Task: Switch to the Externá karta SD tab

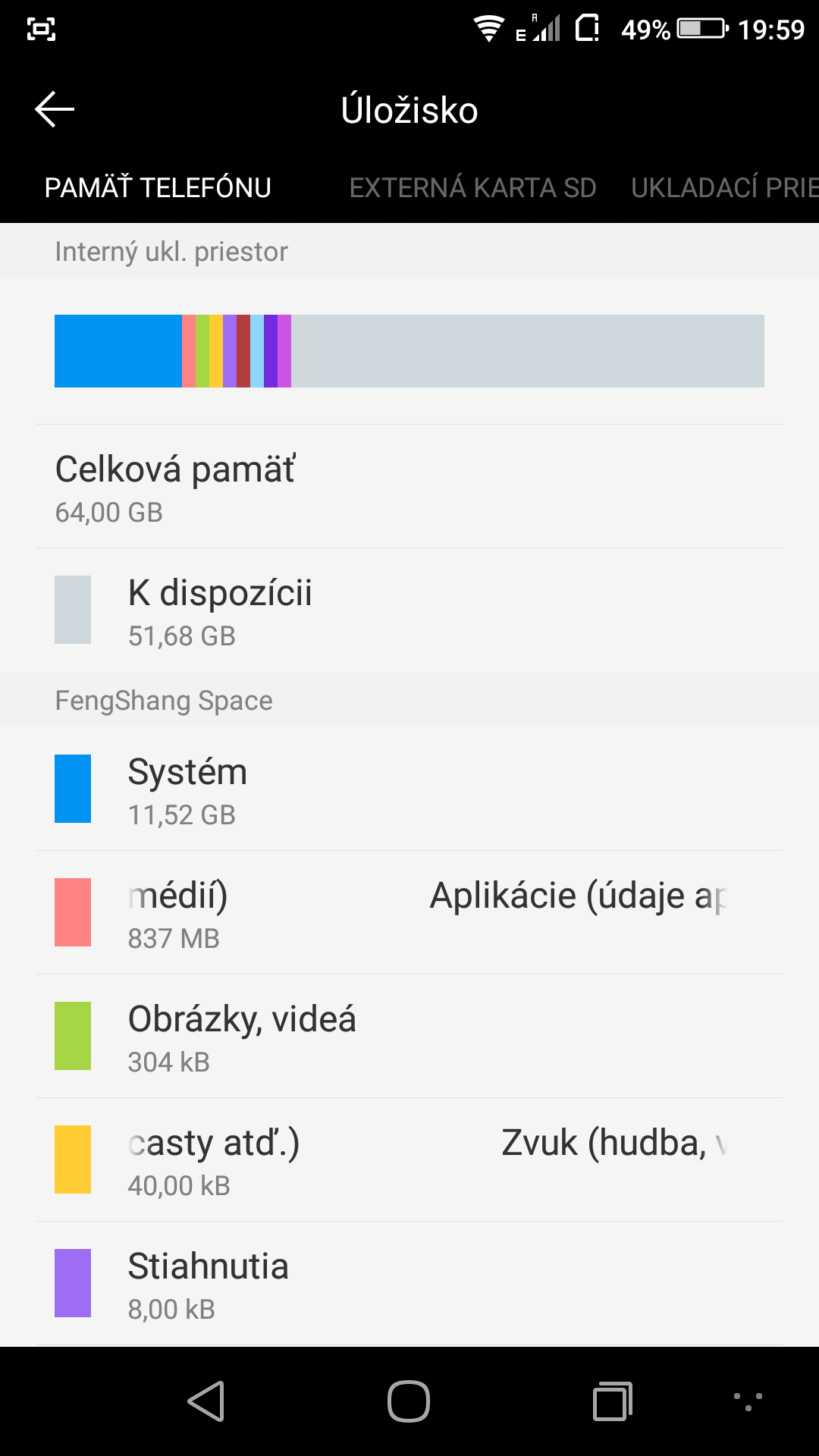Action: point(472,187)
